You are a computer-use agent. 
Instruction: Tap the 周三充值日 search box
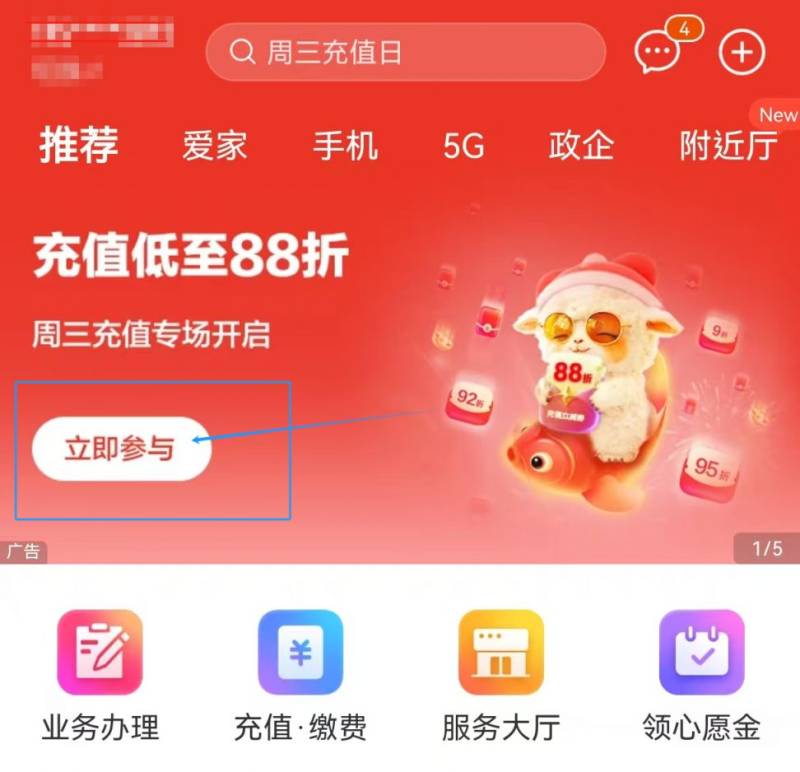tap(405, 52)
